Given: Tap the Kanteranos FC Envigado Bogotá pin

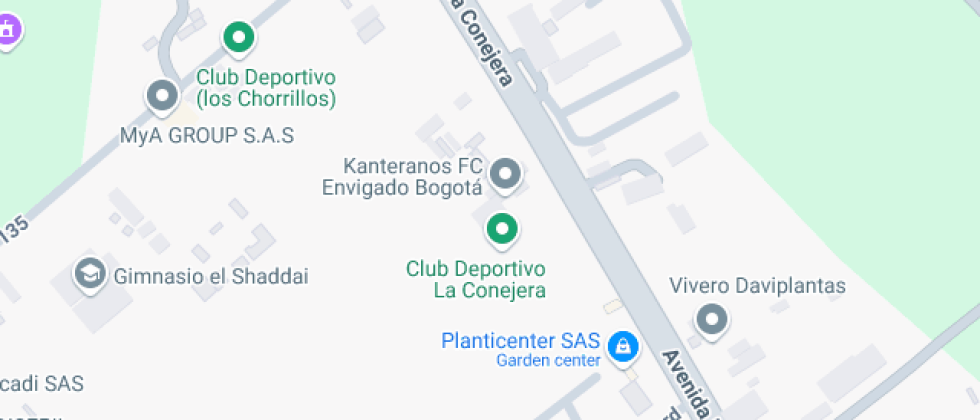Looking at the screenshot, I should click(507, 175).
